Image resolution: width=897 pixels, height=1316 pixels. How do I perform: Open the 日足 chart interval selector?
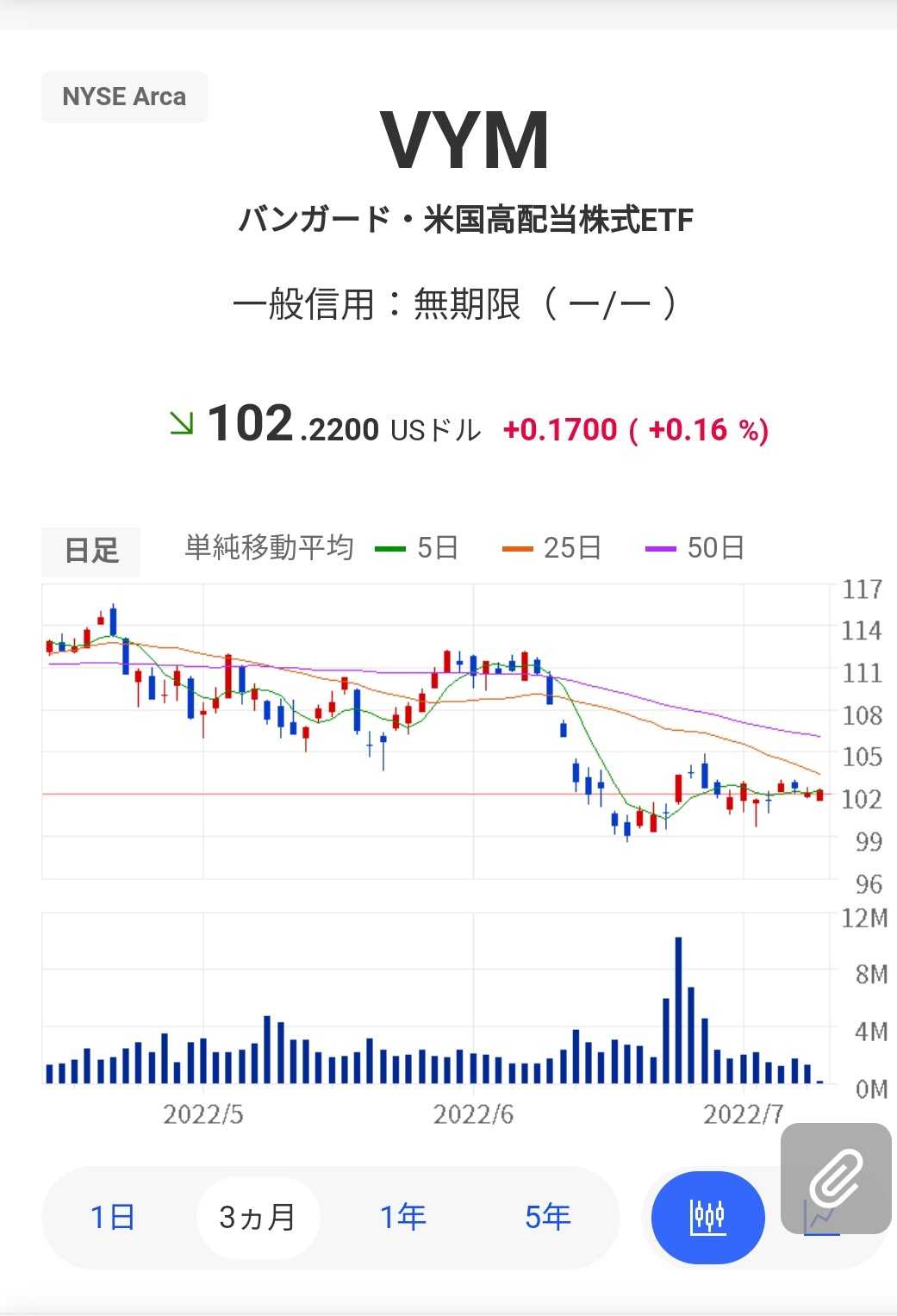click(x=91, y=550)
